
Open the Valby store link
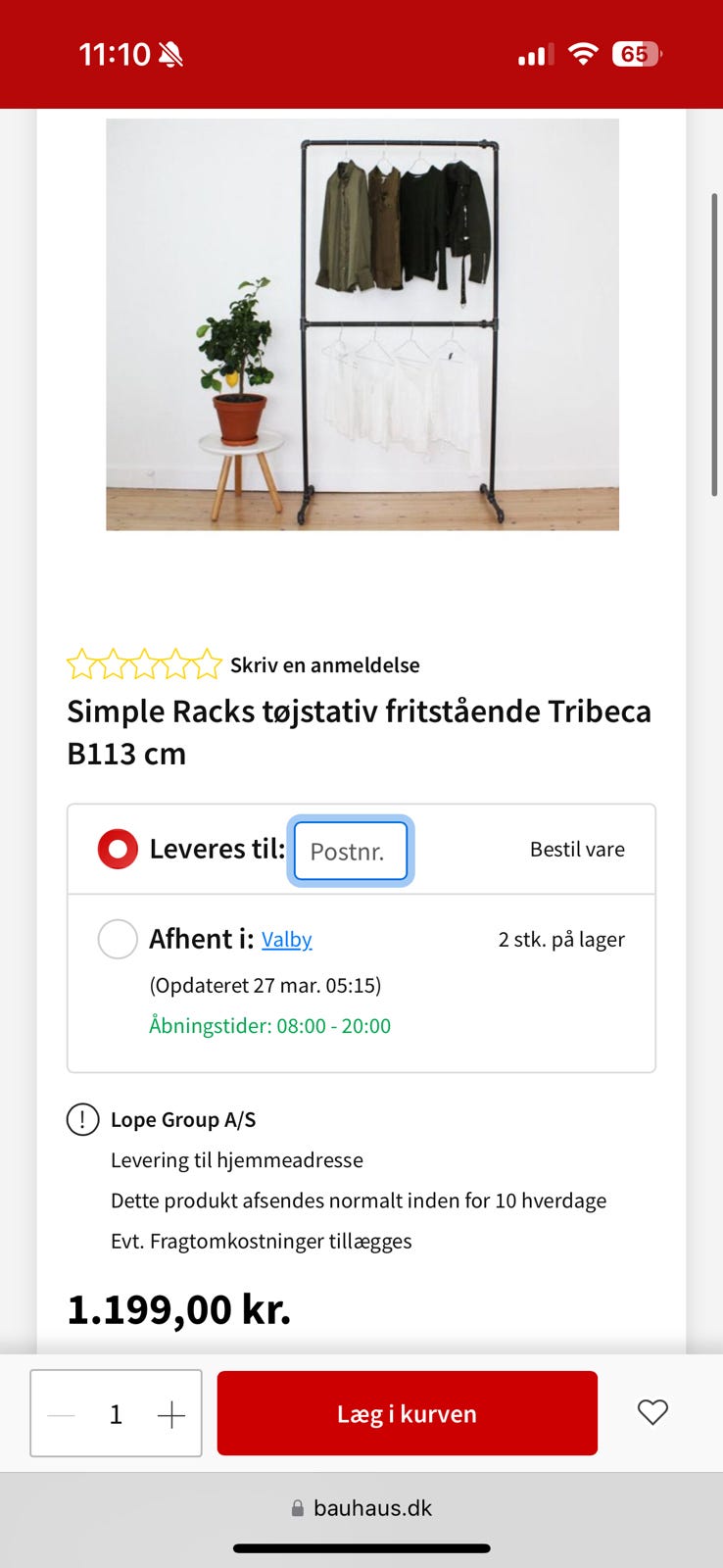(286, 939)
